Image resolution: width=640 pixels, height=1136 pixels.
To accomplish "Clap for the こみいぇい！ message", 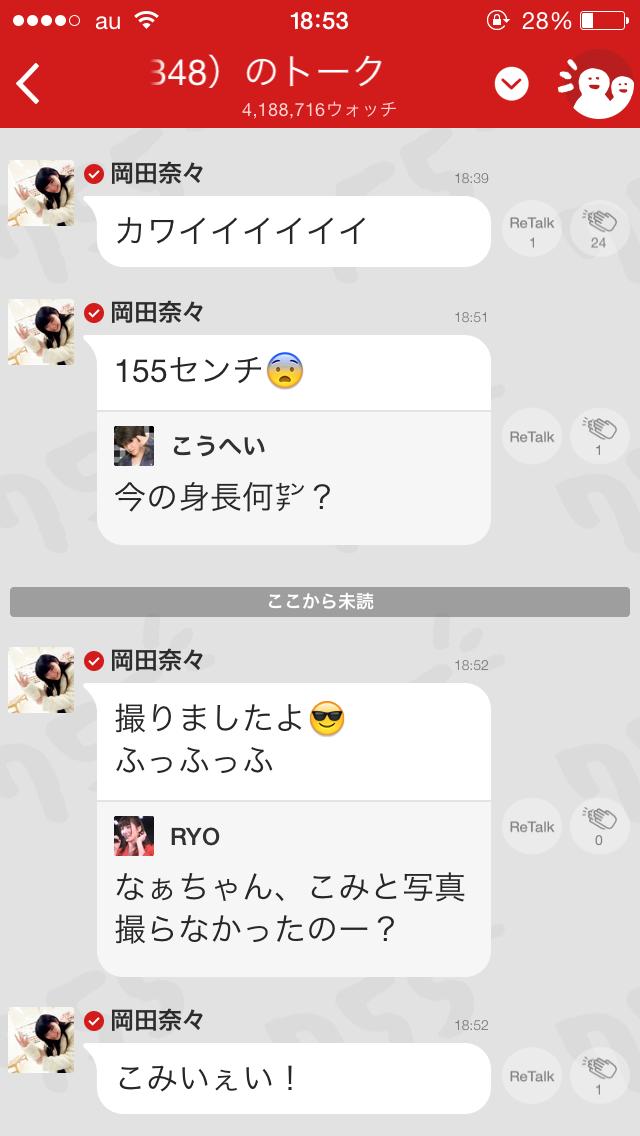I will click(x=599, y=1077).
